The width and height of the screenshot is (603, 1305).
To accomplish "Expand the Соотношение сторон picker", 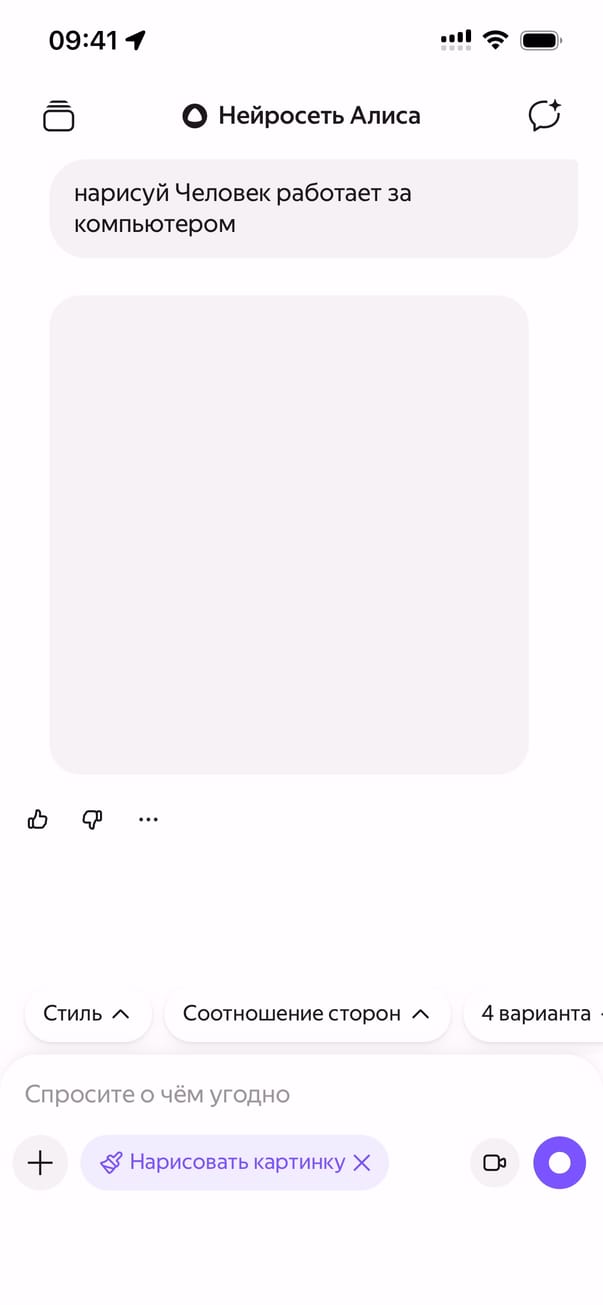I will point(306,1014).
